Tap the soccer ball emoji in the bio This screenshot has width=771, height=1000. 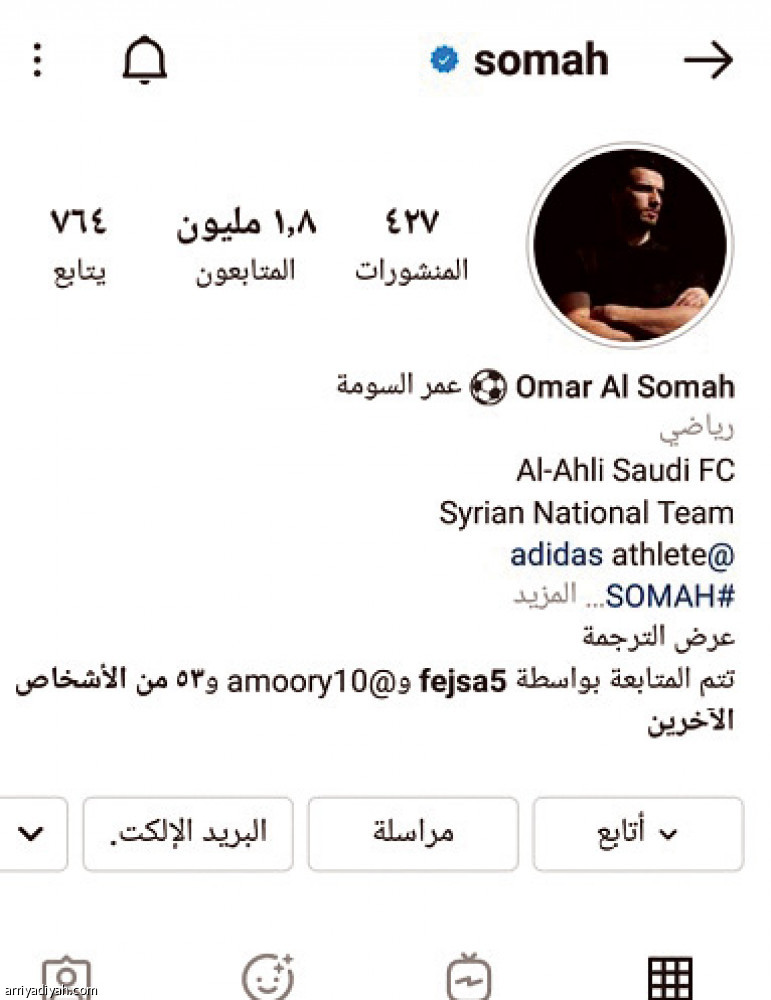[x=489, y=386]
